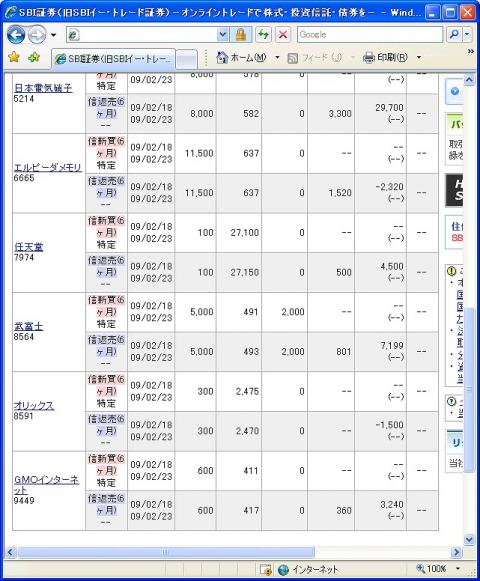
Task: Click the browser forward arrow
Action: (37, 35)
